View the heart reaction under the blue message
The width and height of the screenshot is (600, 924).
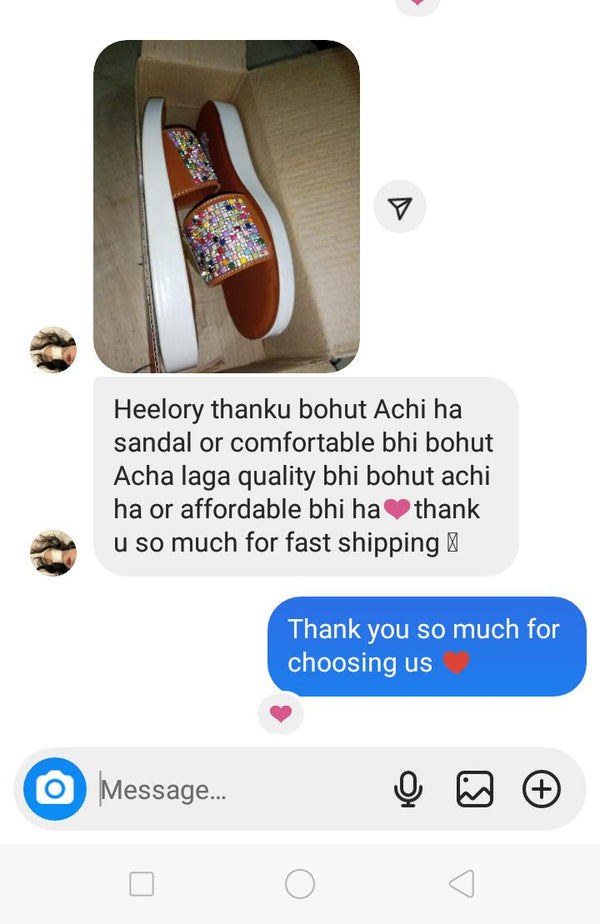[x=281, y=714]
